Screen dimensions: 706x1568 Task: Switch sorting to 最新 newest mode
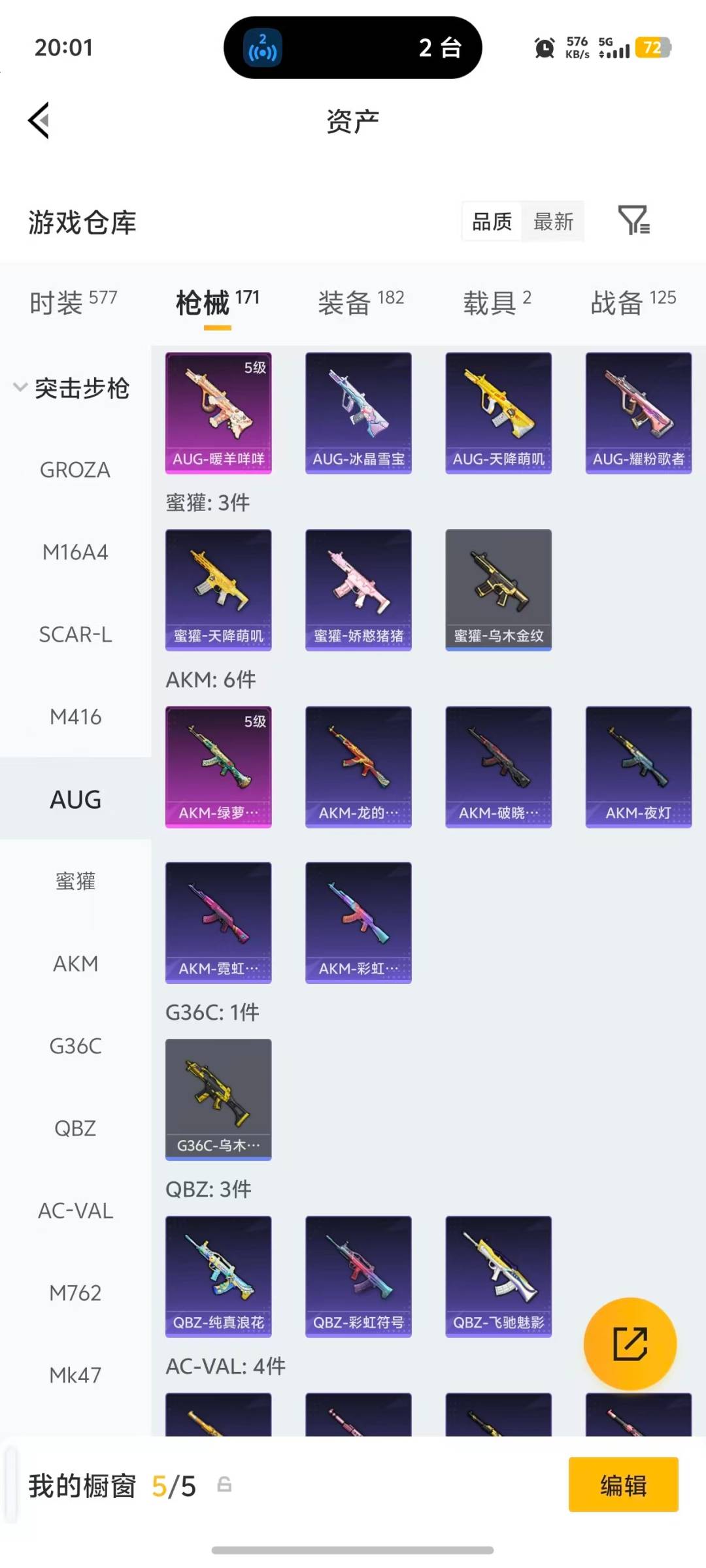(x=553, y=221)
